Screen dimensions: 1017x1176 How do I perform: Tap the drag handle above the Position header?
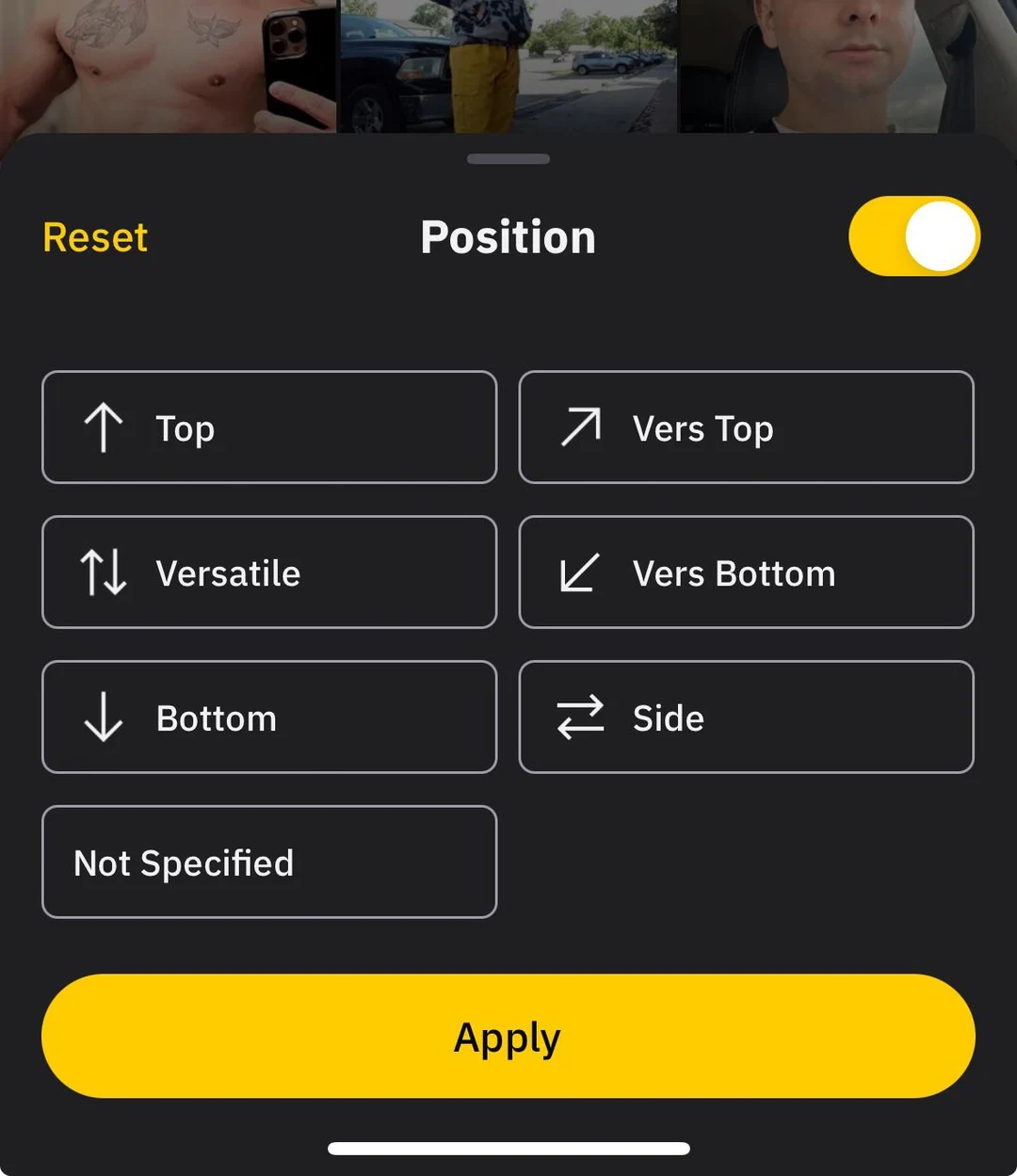pyautogui.click(x=508, y=159)
